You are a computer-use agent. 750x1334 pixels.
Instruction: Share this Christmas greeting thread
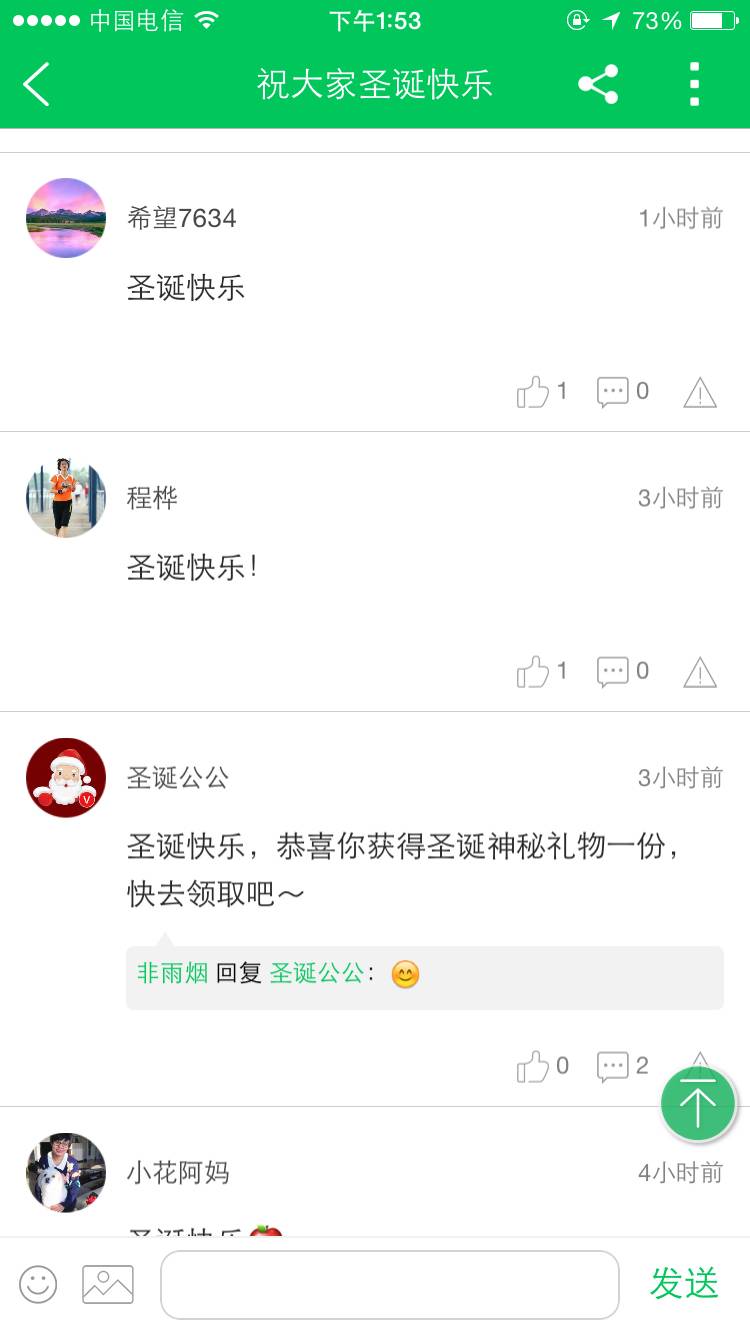(x=598, y=84)
